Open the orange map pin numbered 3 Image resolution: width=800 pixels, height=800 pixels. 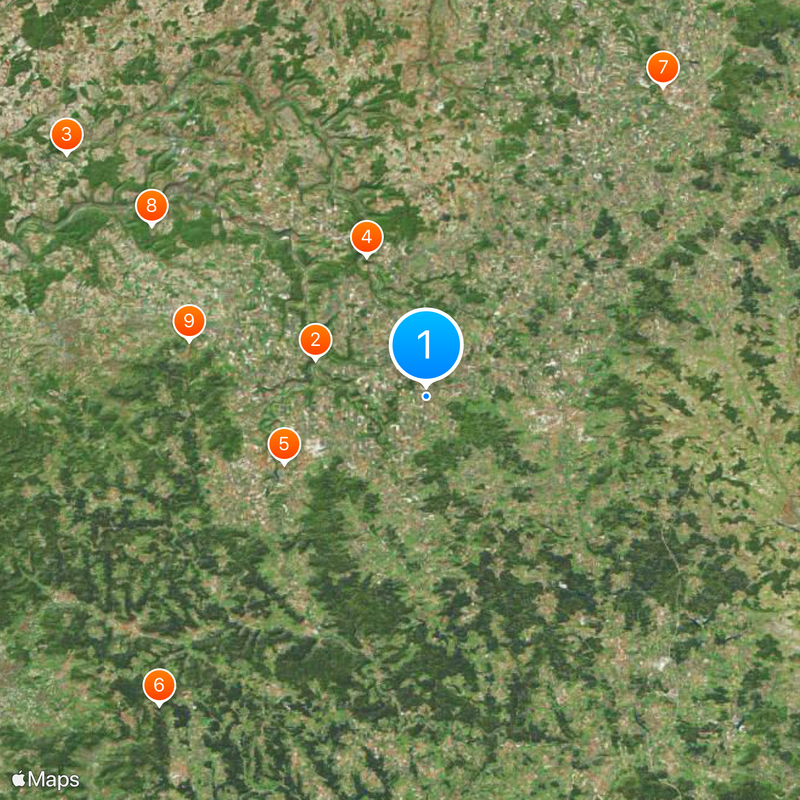[x=66, y=134]
